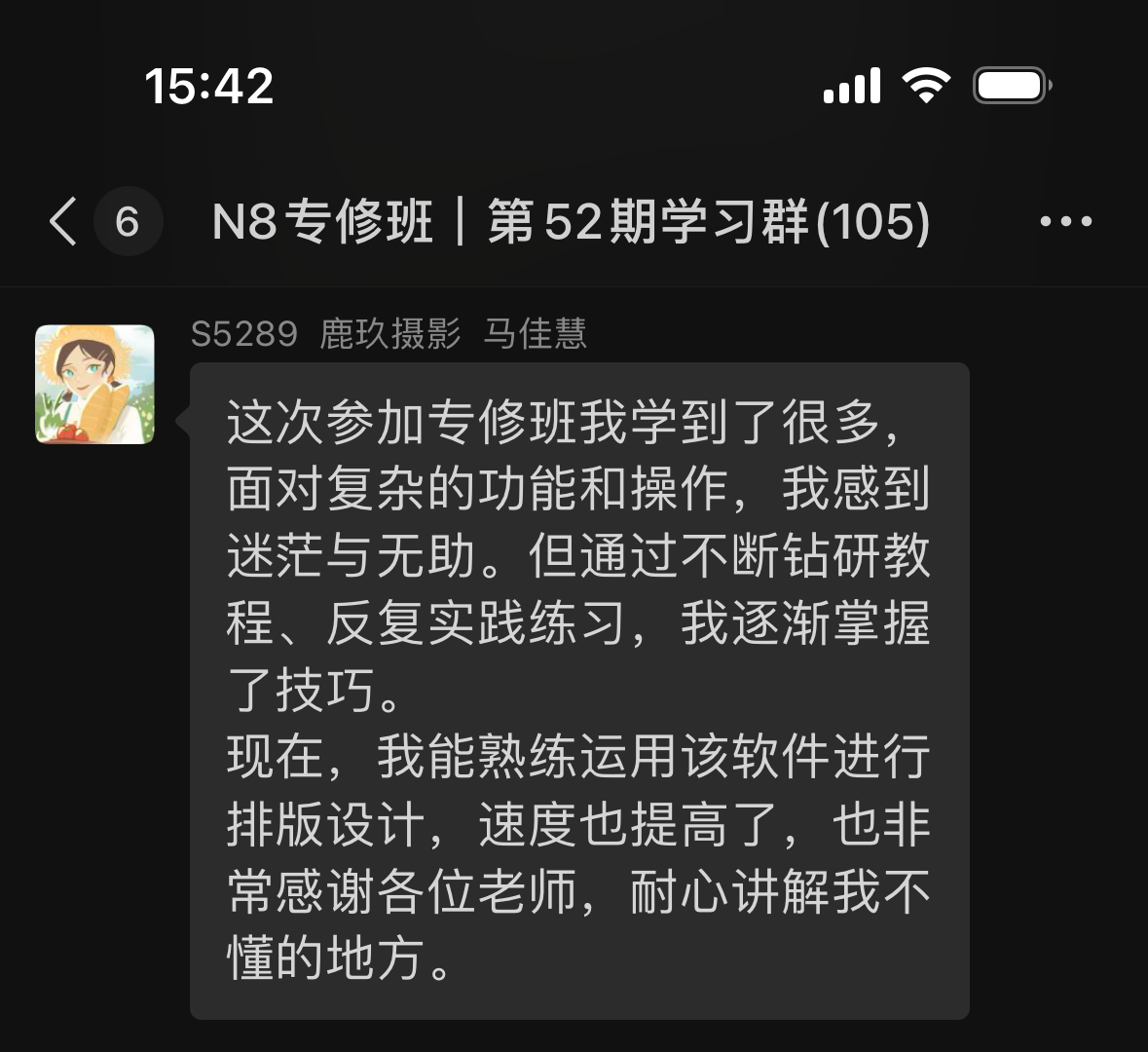The width and height of the screenshot is (1148, 1052).
Task: Open the group chat options menu
Action: coord(1065,221)
